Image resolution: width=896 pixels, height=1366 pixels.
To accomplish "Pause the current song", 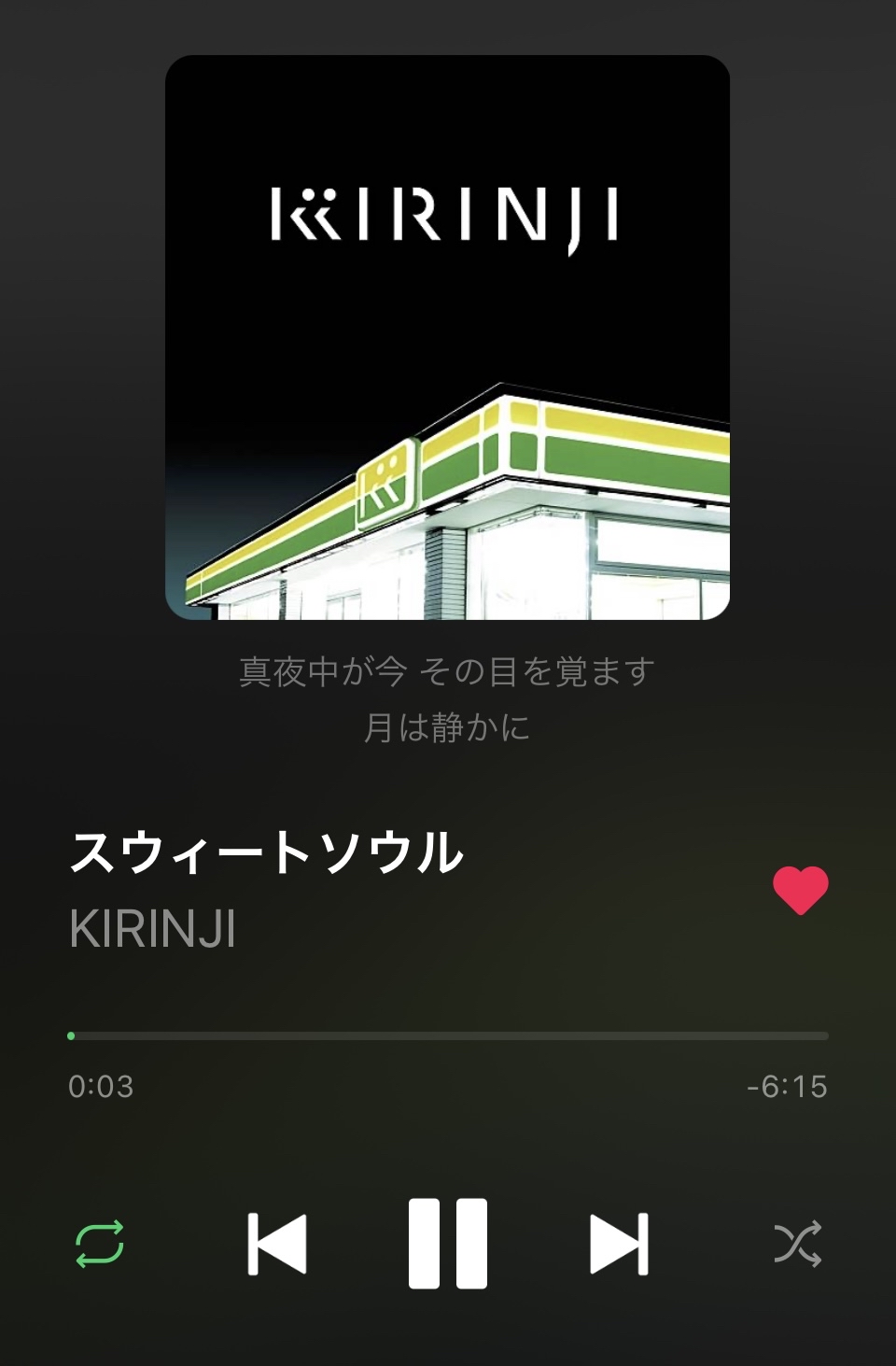I will pyautogui.click(x=447, y=1244).
